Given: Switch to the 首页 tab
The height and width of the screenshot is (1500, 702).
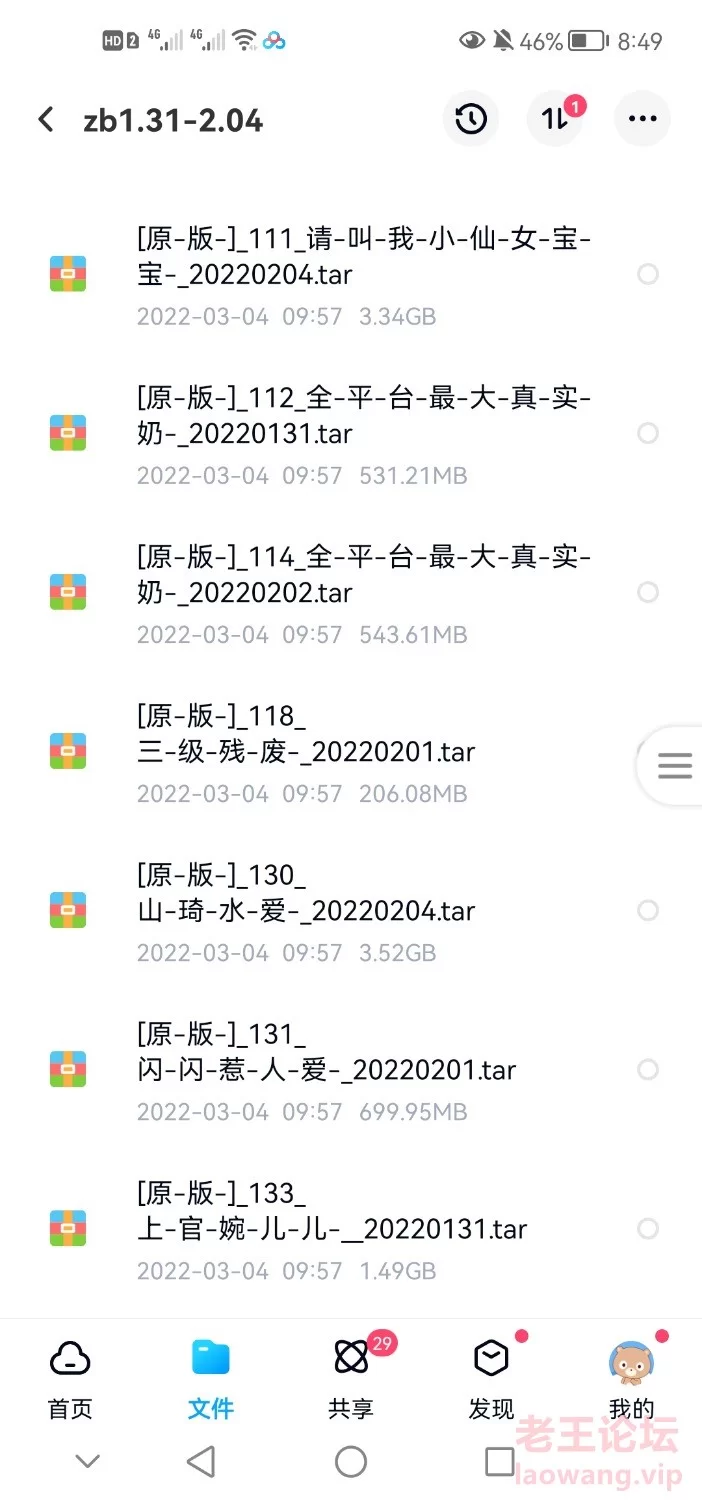Looking at the screenshot, I should tap(70, 1378).
